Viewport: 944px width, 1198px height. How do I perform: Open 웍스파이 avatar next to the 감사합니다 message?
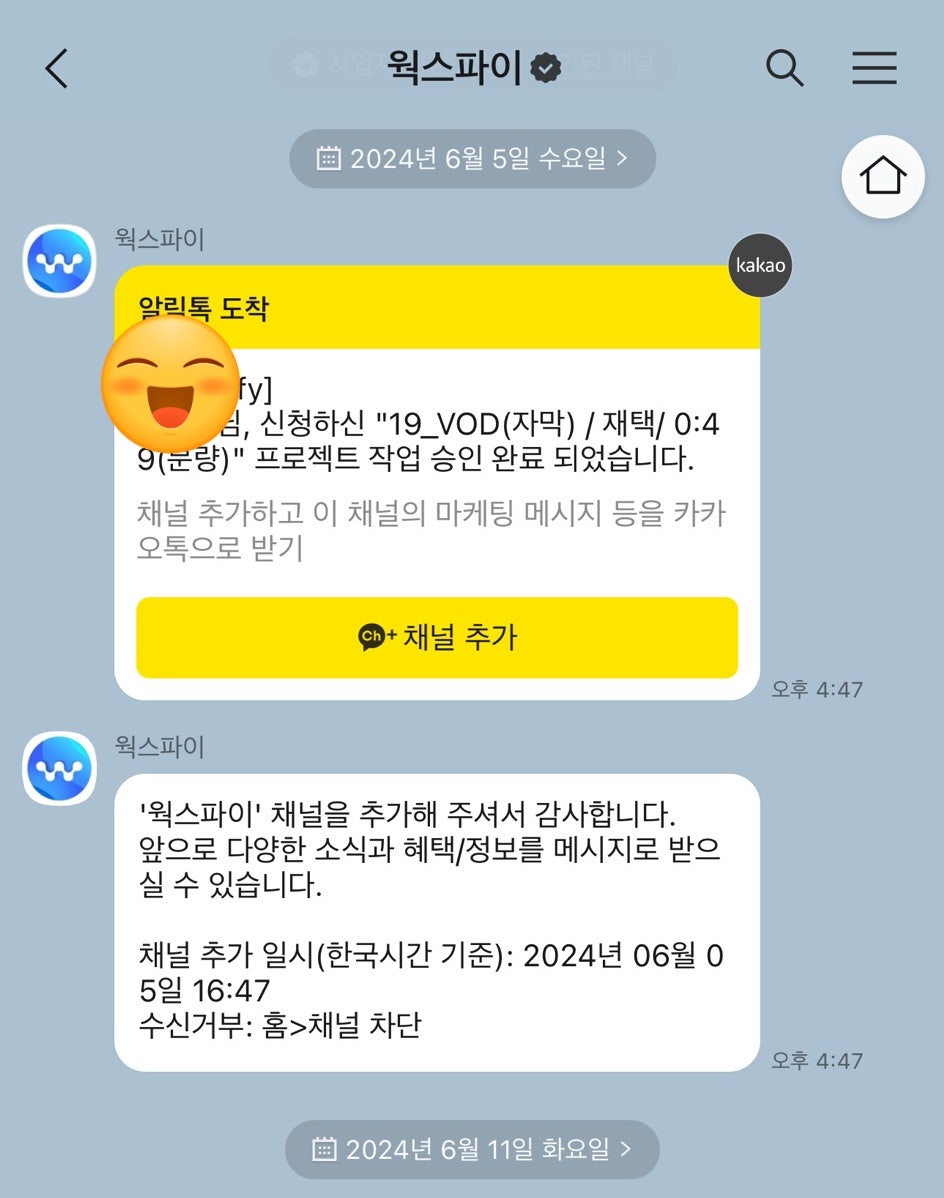tap(59, 768)
